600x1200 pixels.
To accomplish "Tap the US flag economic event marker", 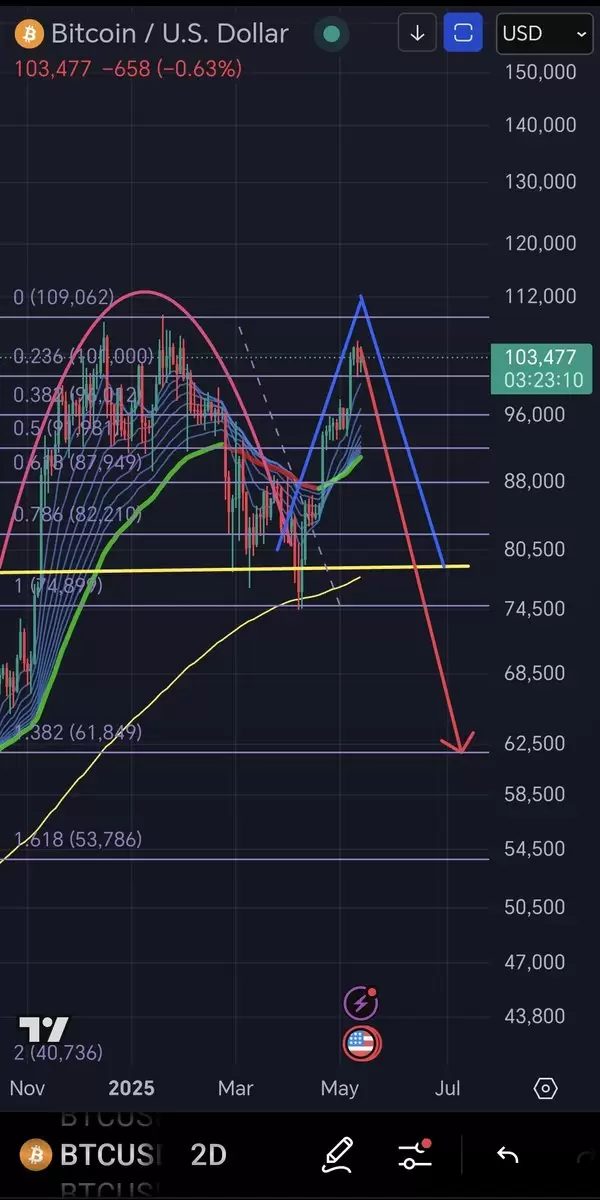I will pyautogui.click(x=361, y=1043).
